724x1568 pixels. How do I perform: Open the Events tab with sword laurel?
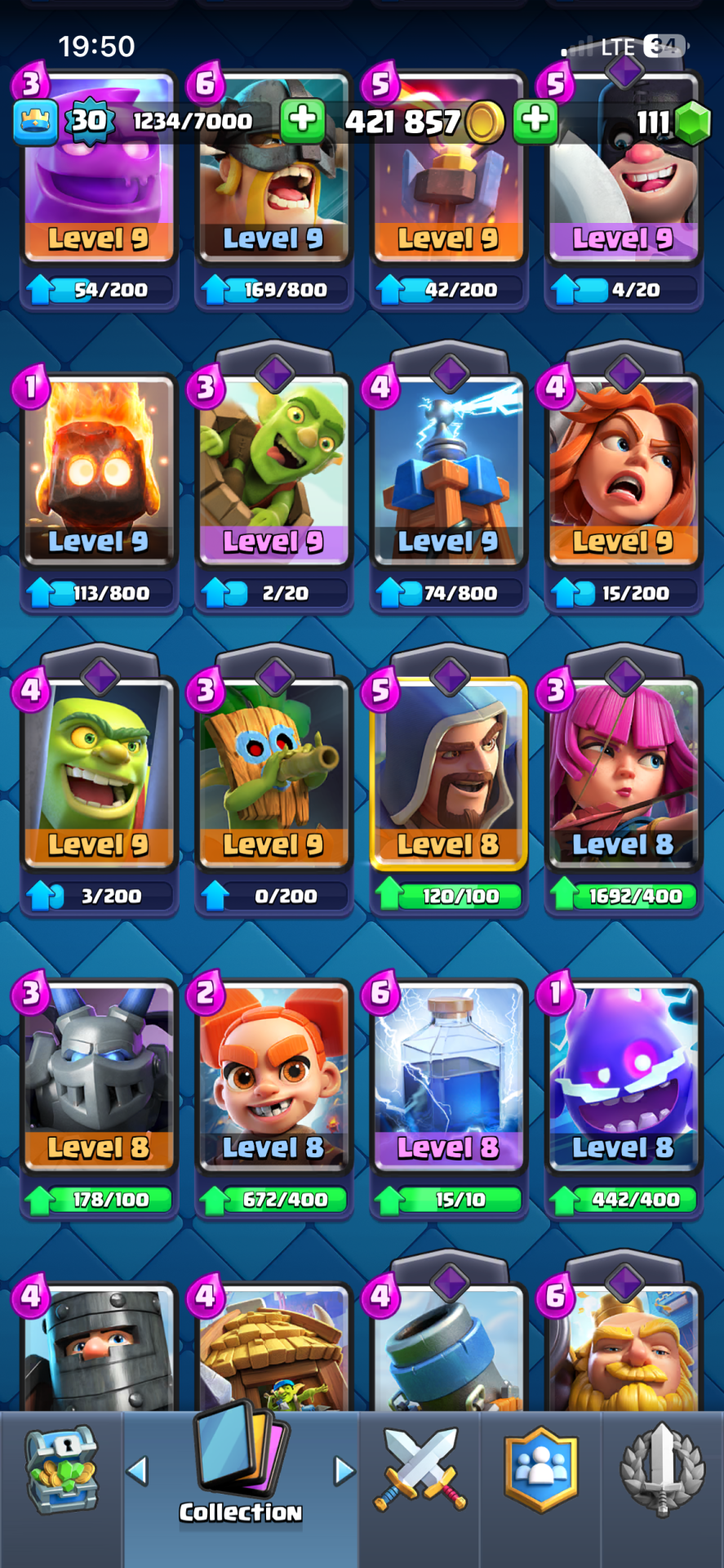click(662, 1470)
